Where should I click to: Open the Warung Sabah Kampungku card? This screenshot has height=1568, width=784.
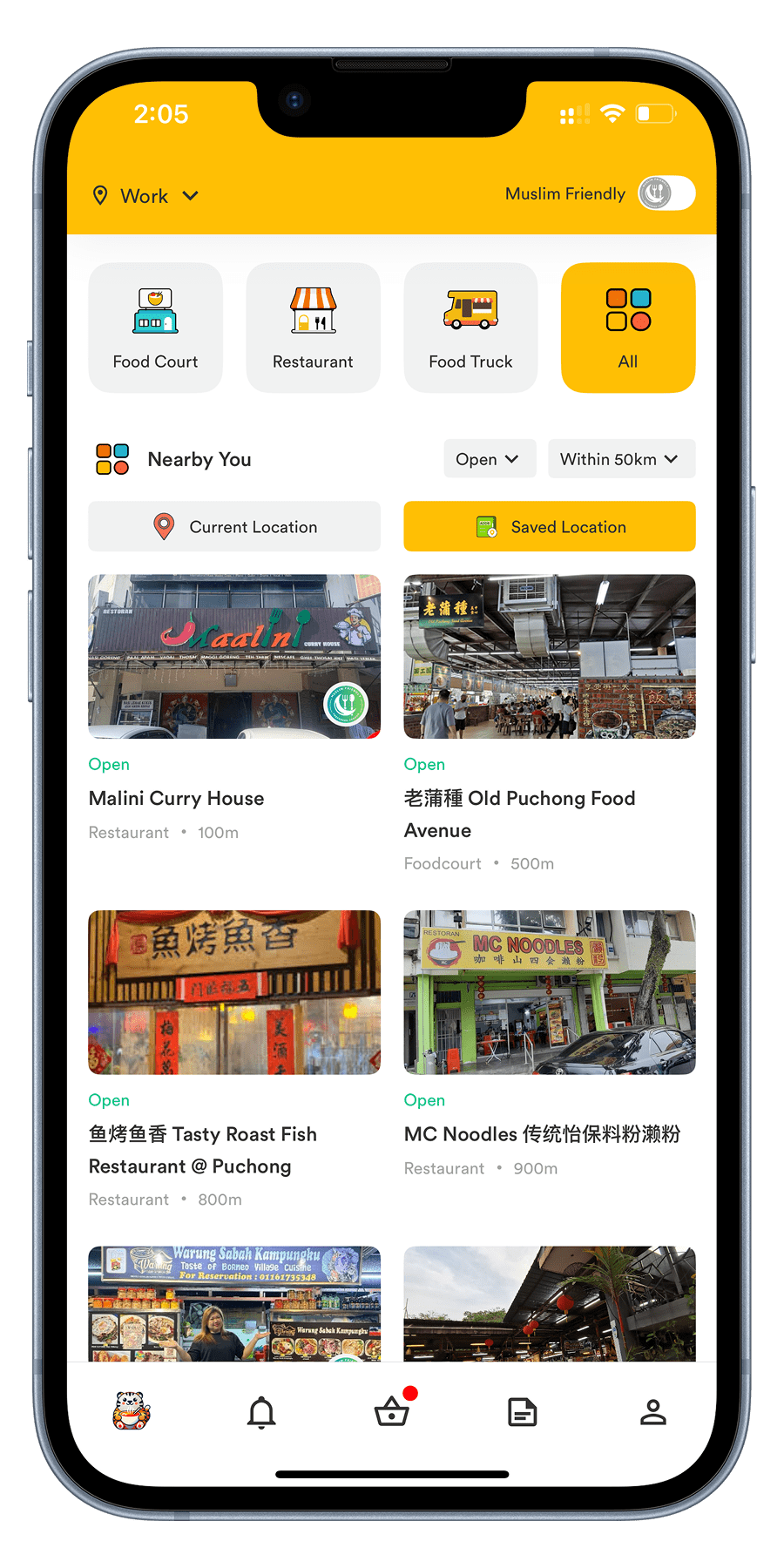pyautogui.click(x=234, y=1304)
